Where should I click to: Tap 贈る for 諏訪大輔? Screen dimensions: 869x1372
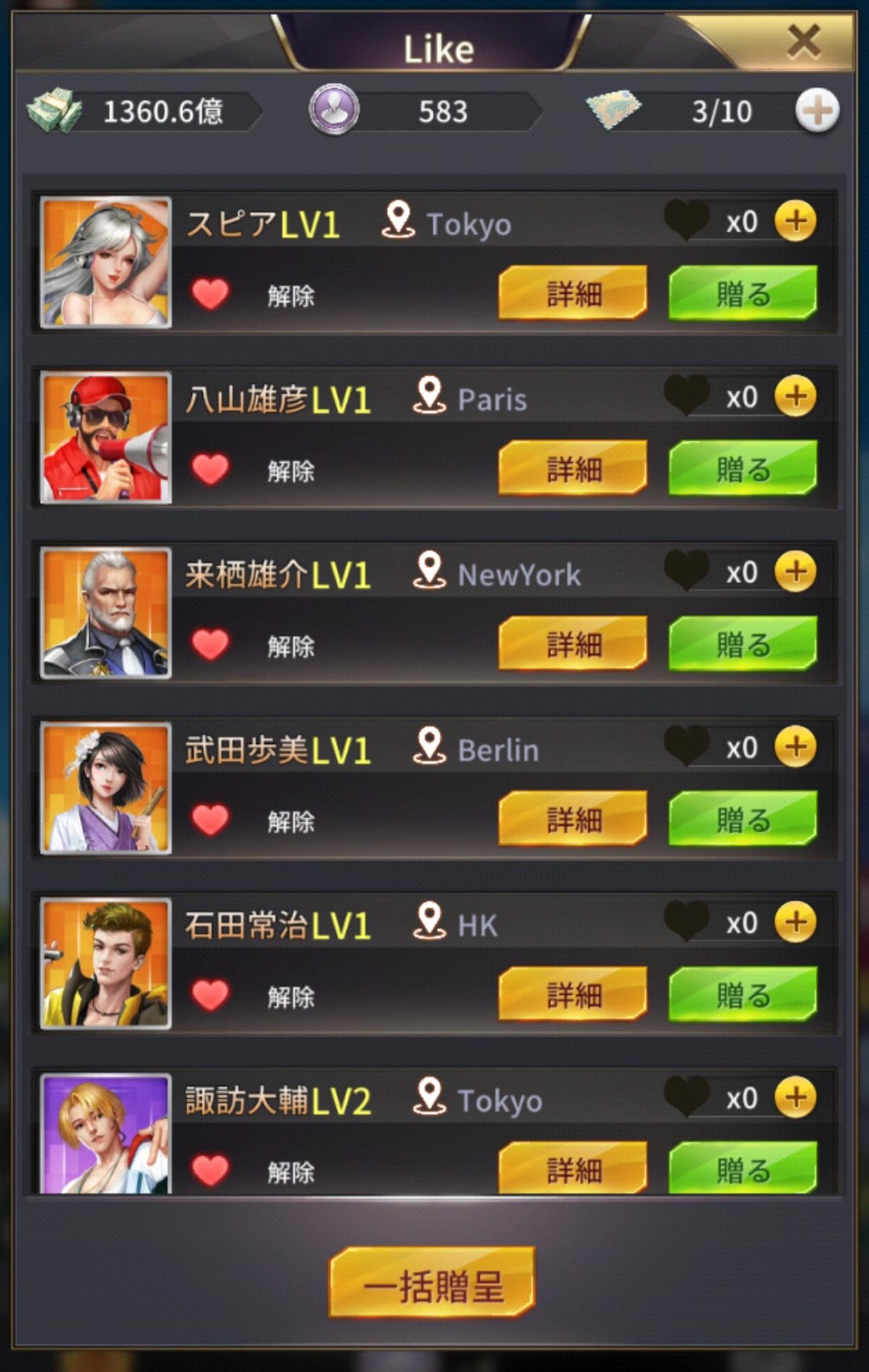tap(743, 1168)
